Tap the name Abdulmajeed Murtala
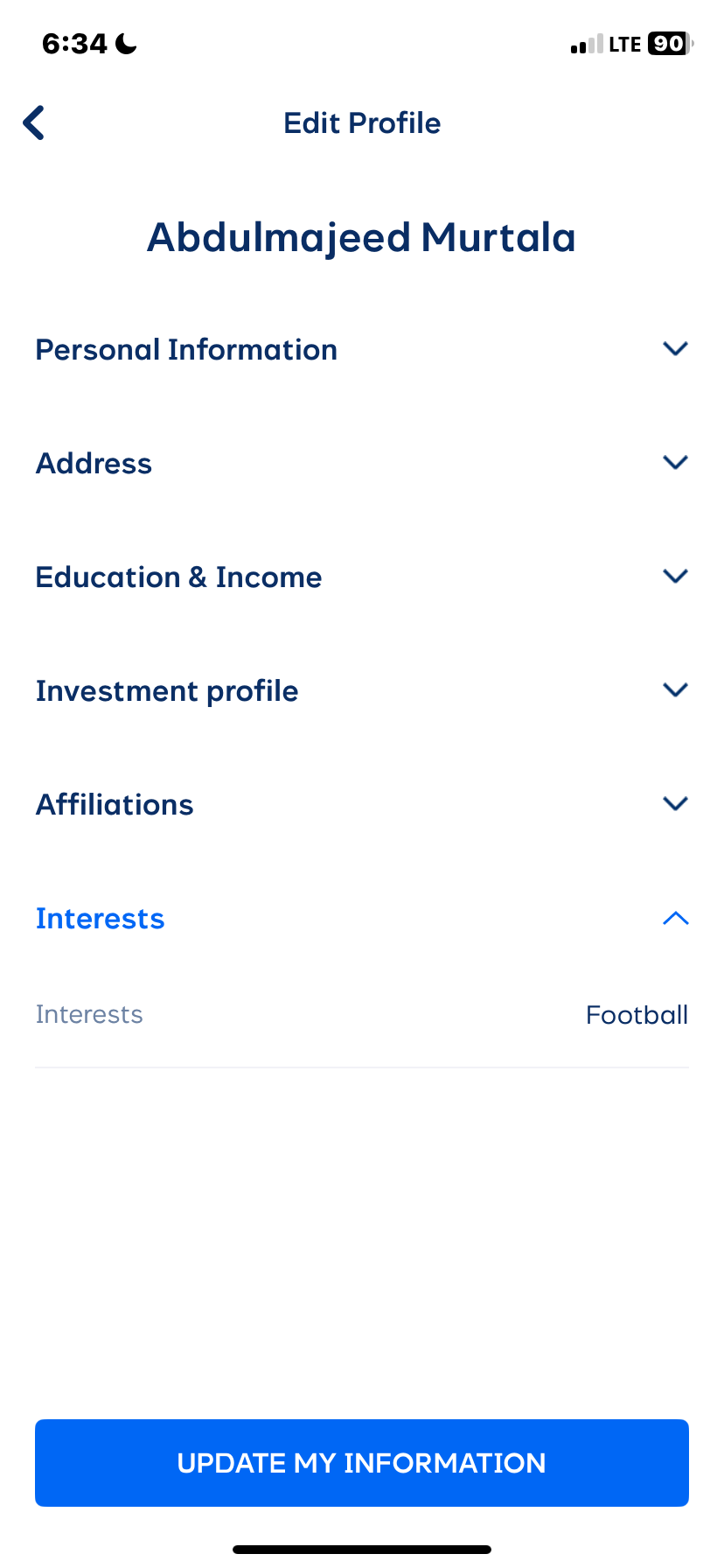The width and height of the screenshot is (724, 1568). [x=361, y=236]
